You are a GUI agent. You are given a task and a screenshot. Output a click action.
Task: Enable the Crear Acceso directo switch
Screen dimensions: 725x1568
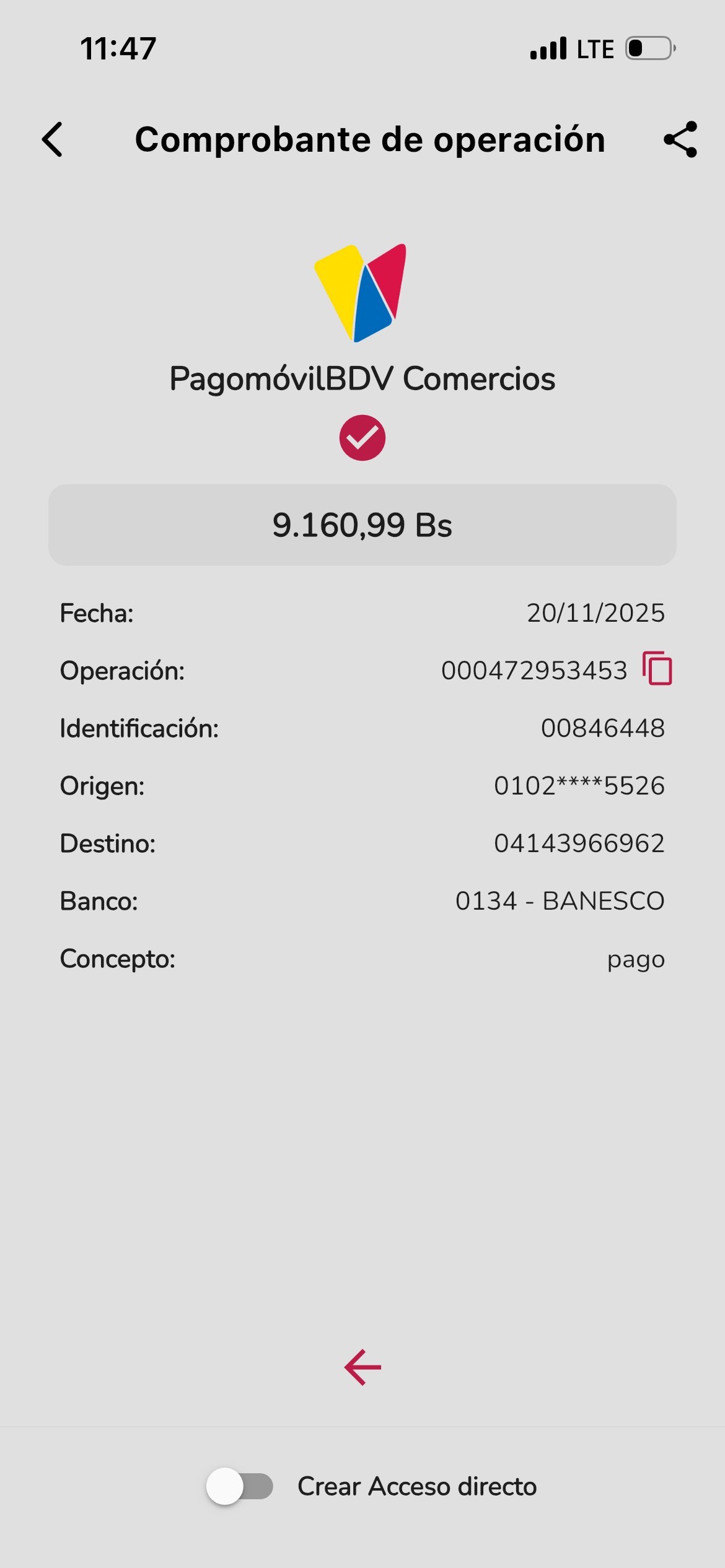pos(240,1486)
